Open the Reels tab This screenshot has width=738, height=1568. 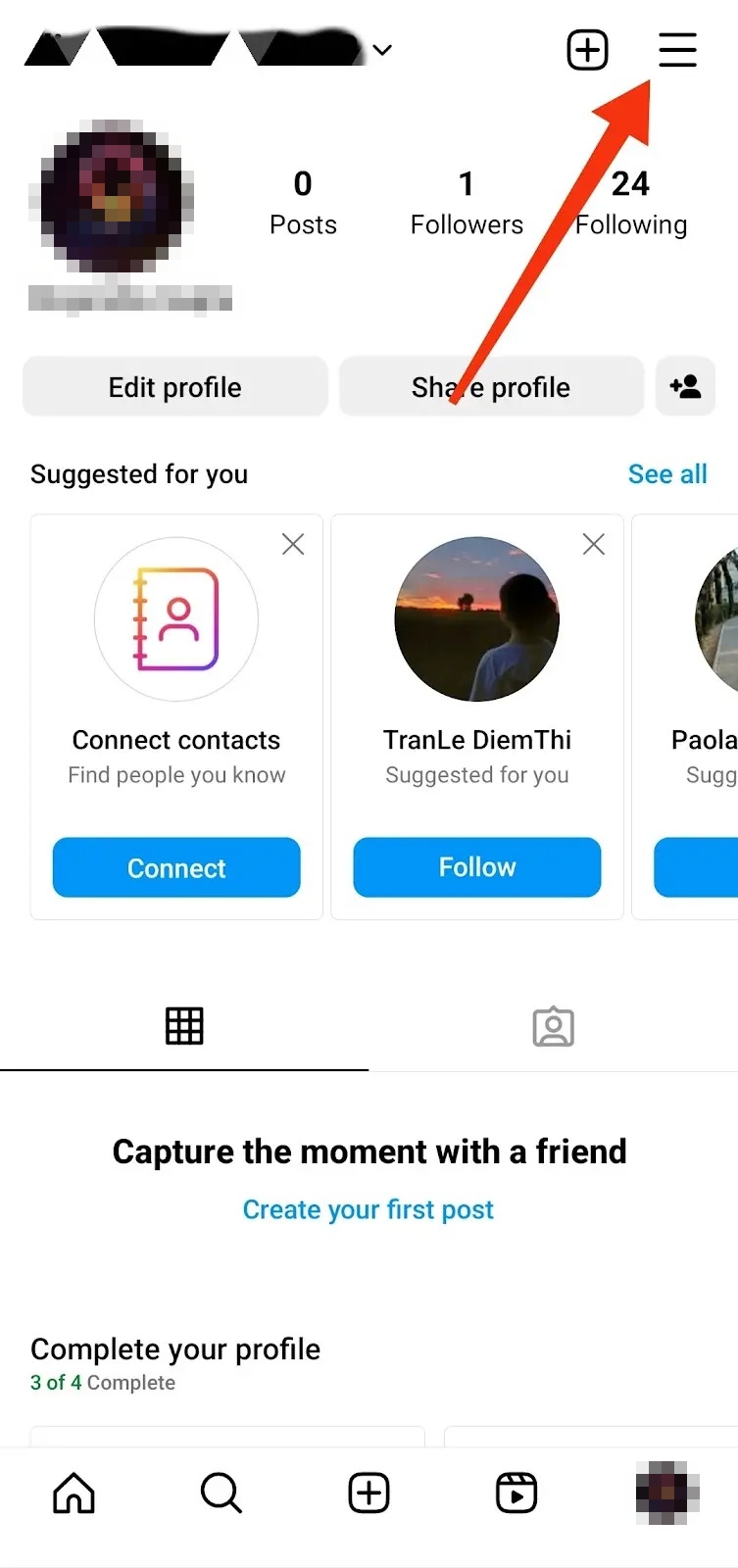517,1494
